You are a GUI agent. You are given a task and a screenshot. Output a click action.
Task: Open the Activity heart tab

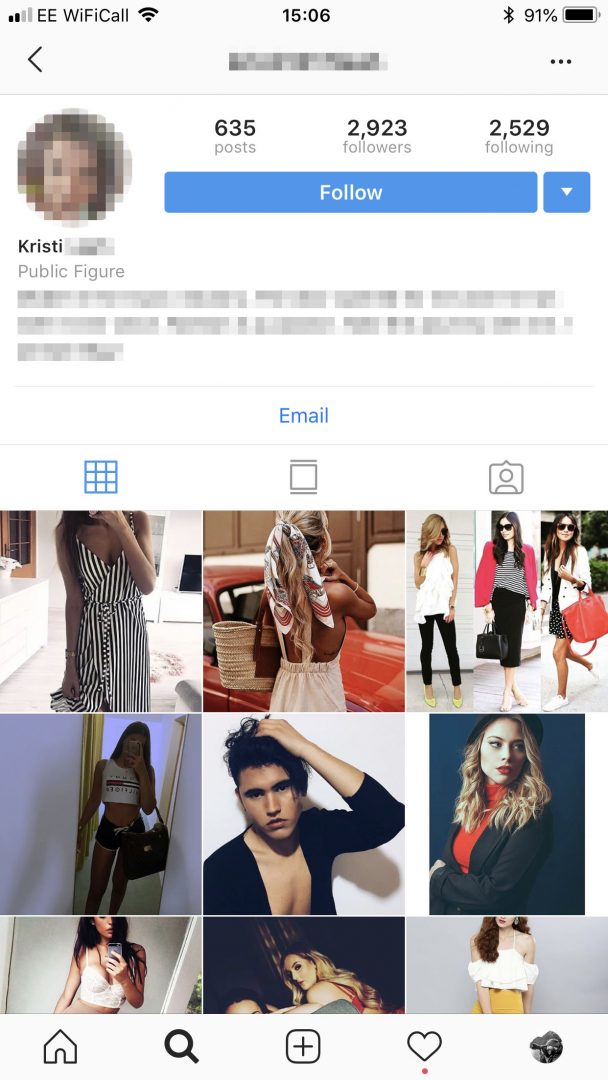[x=424, y=1046]
